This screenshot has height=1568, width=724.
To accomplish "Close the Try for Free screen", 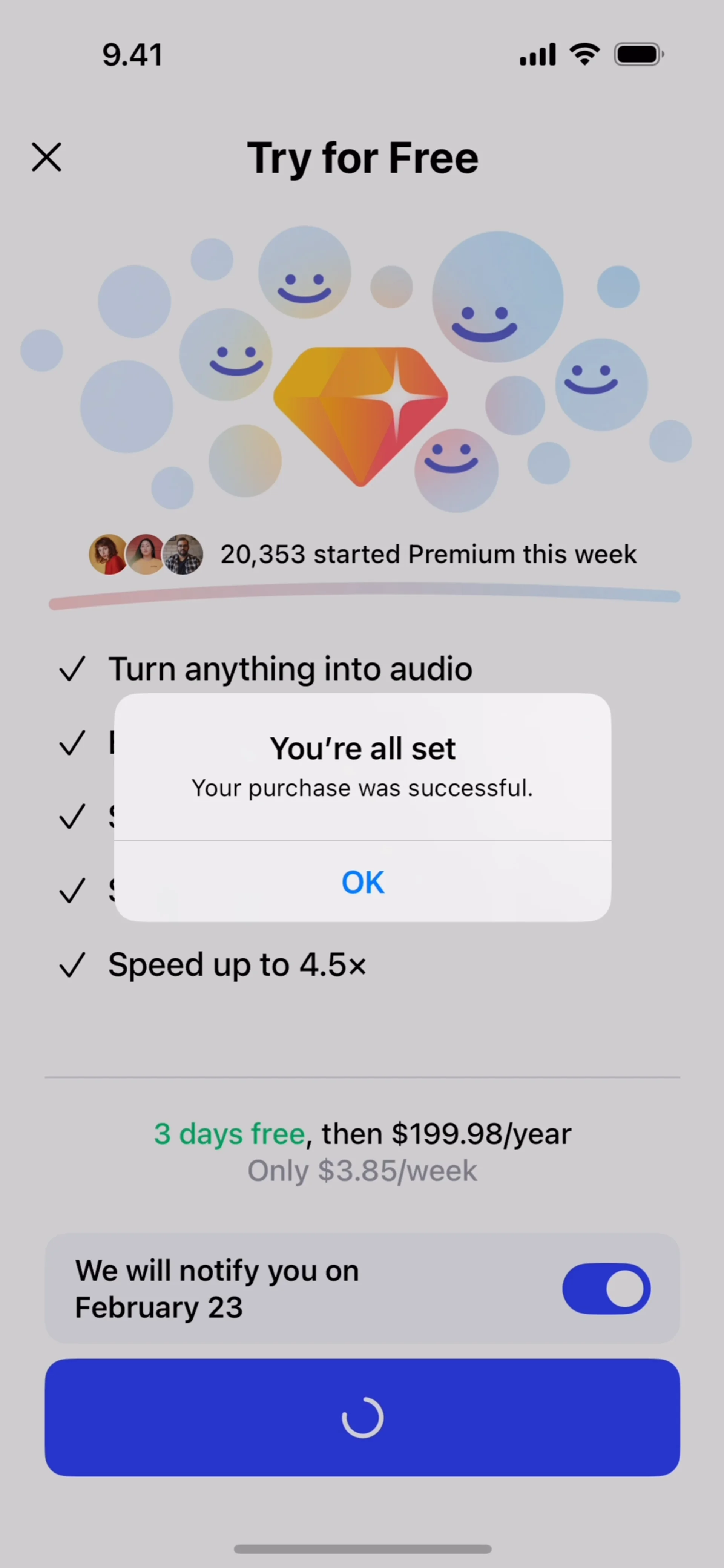I will point(46,158).
